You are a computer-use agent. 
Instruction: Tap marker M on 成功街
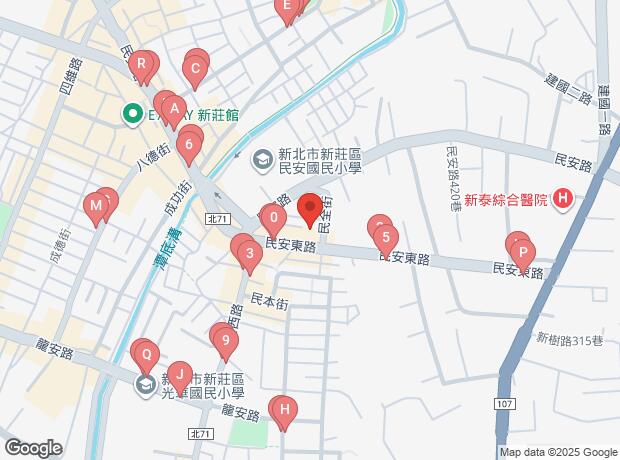coord(96,208)
